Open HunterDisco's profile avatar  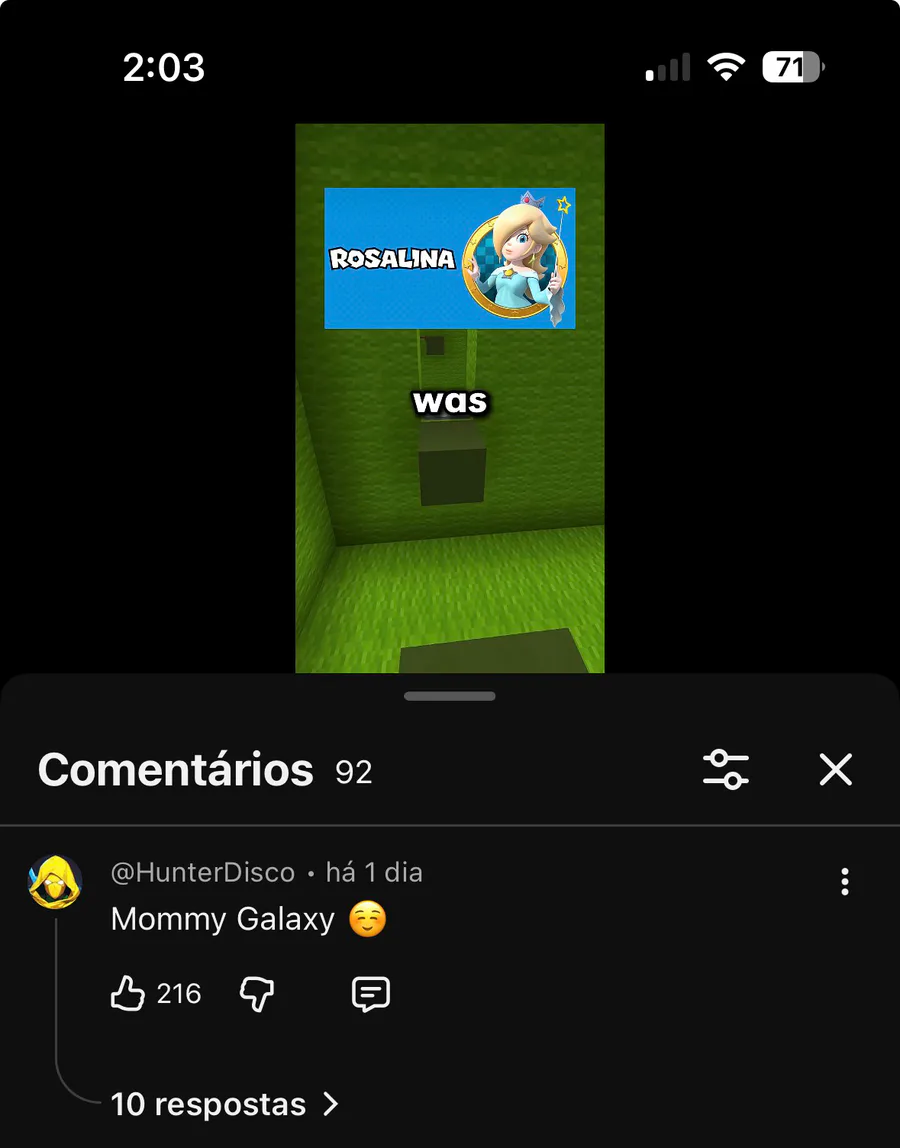pos(55,882)
